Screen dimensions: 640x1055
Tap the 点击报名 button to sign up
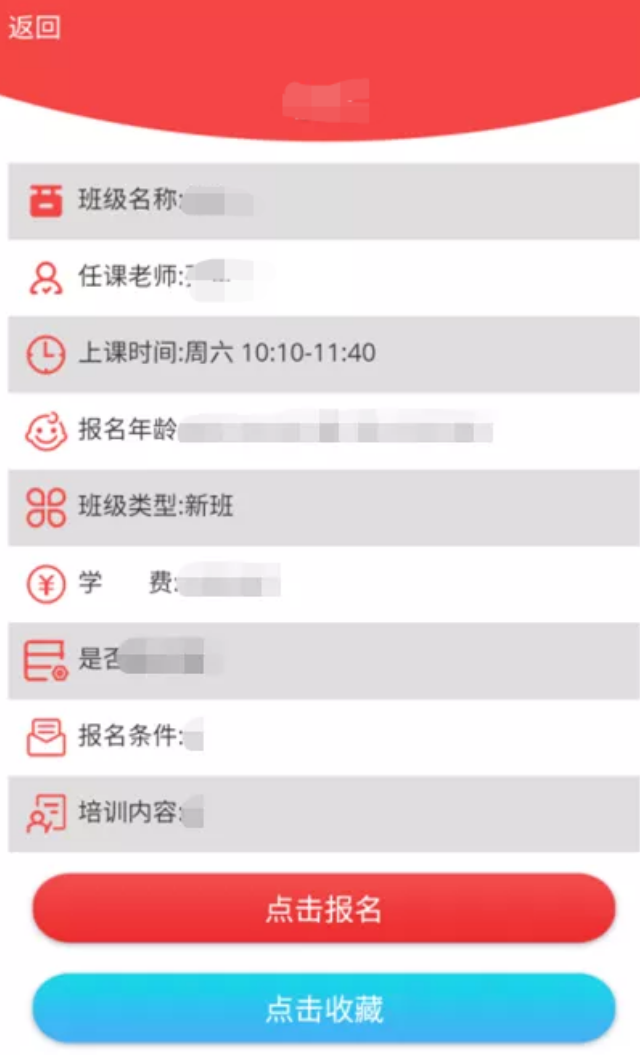click(324, 908)
